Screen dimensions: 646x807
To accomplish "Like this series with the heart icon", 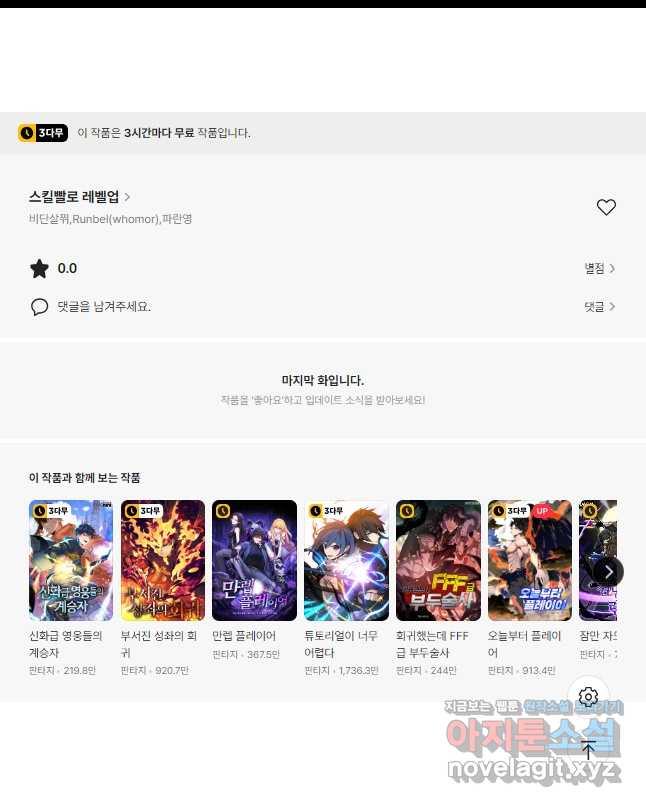I will (606, 207).
